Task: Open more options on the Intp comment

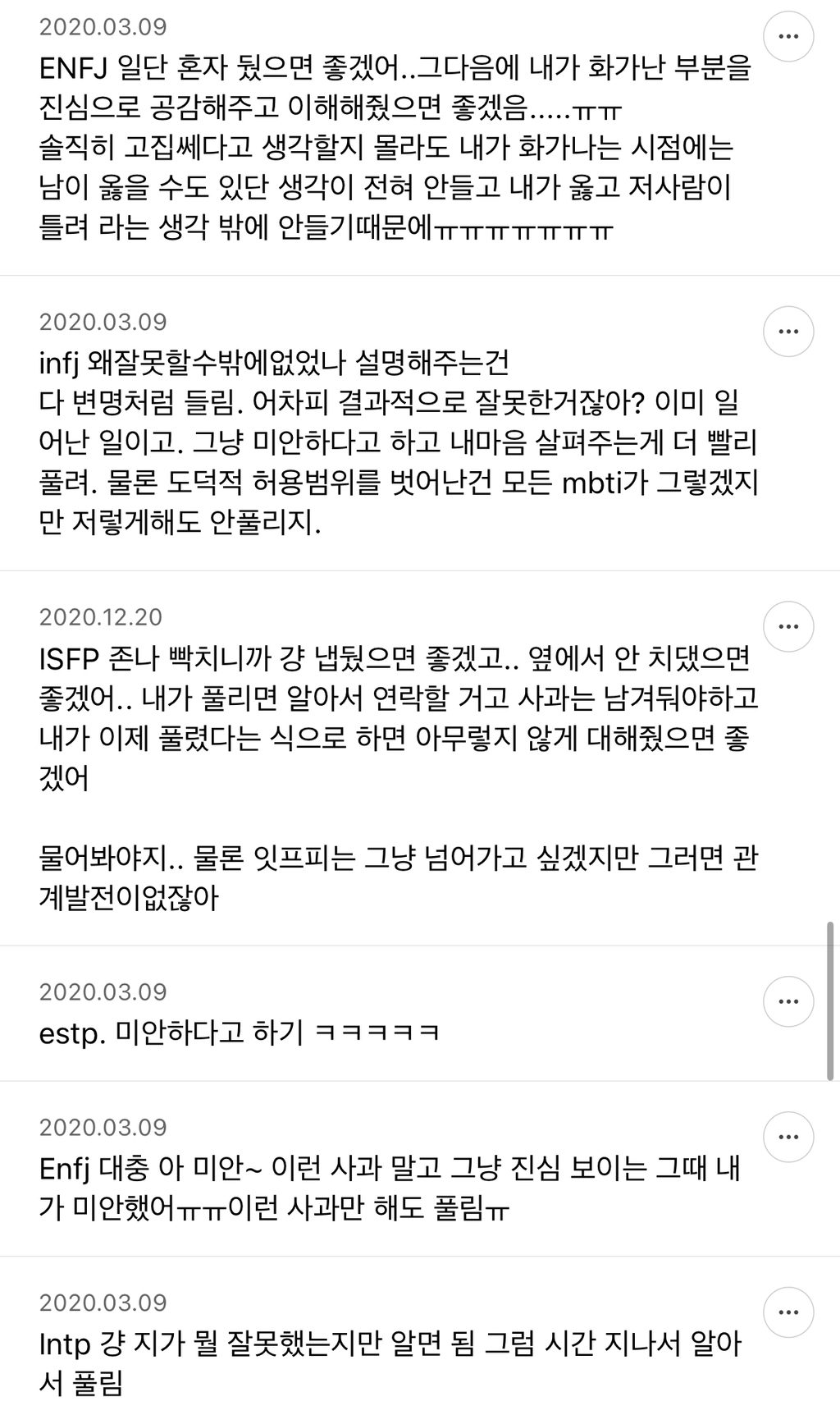Action: pos(788,1312)
